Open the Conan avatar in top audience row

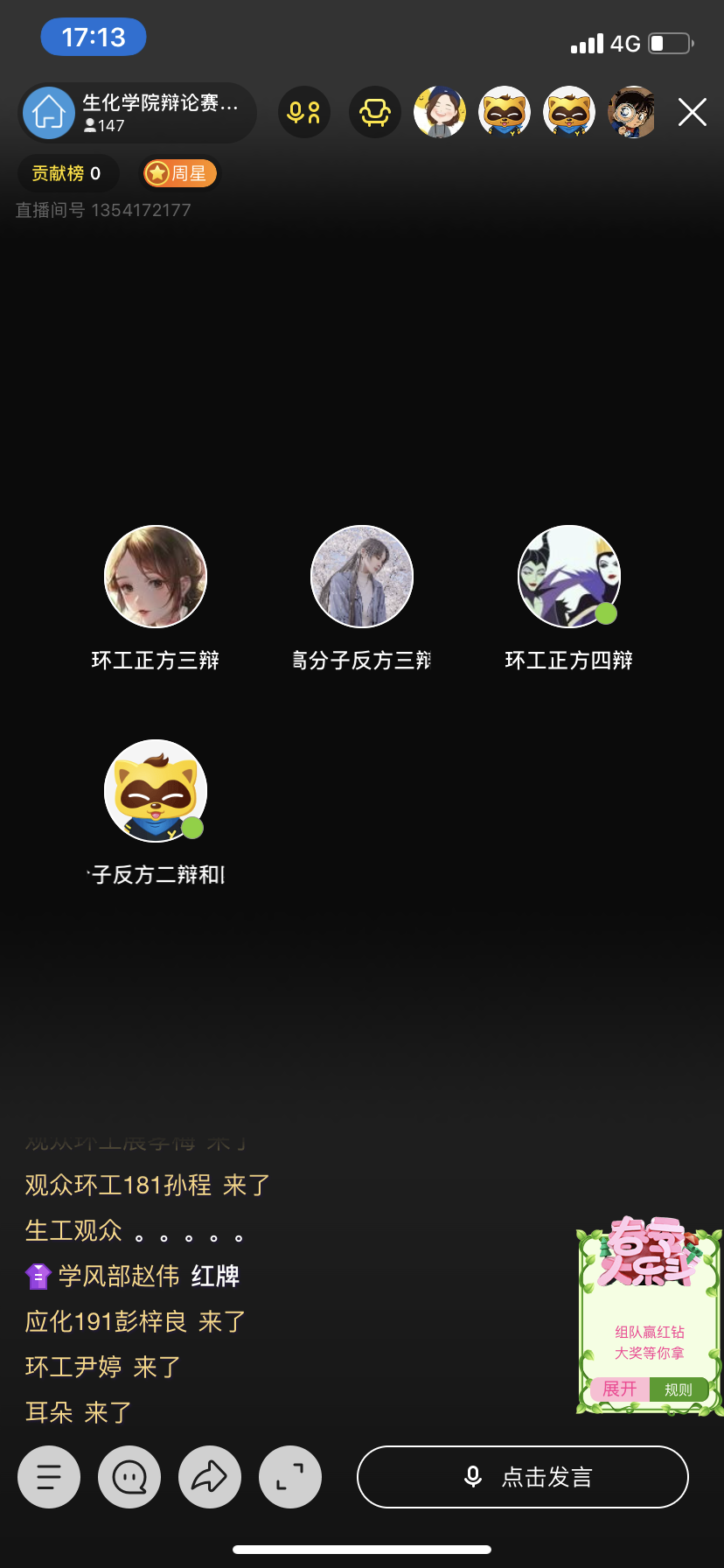point(631,112)
